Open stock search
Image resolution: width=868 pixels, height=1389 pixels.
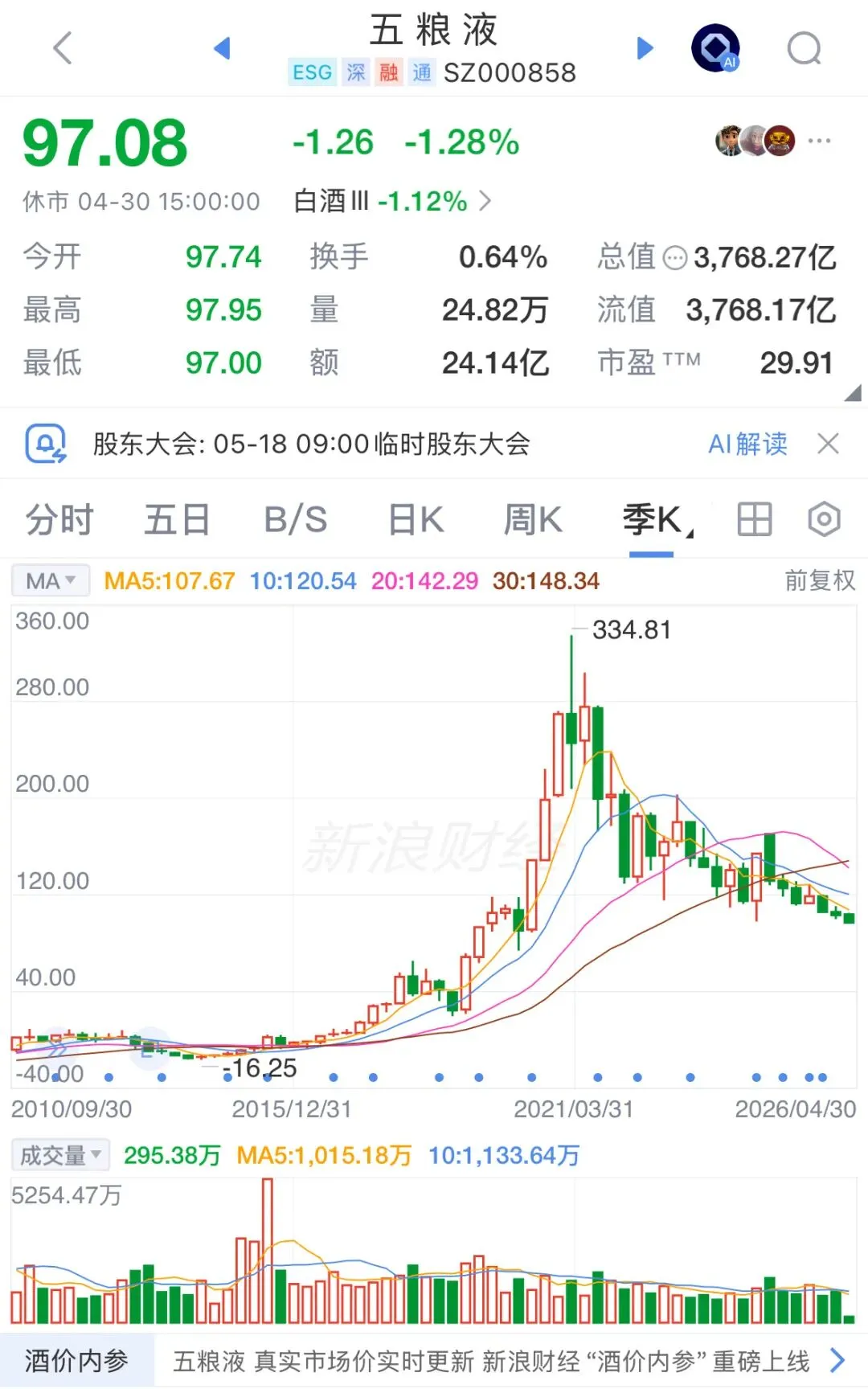pos(804,48)
